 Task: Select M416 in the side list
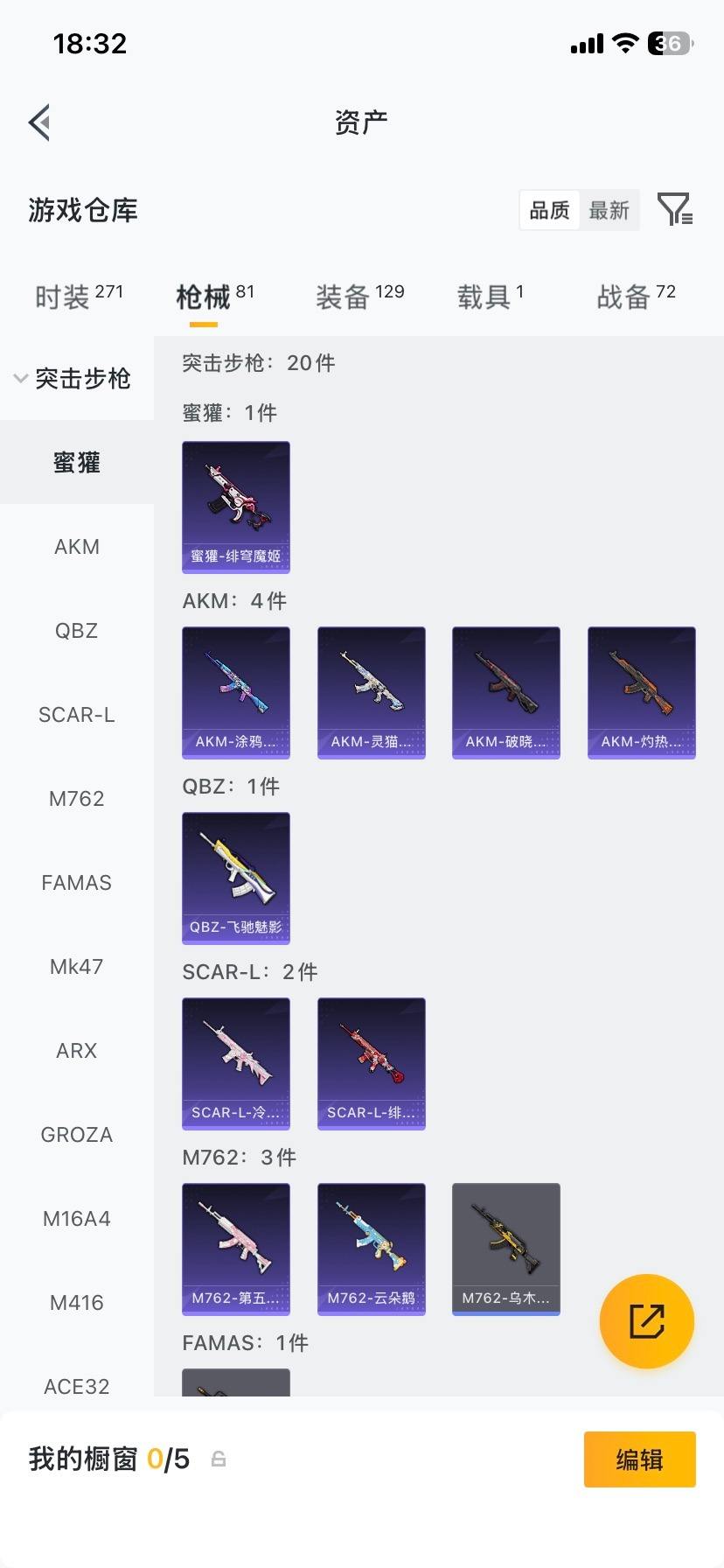77,1303
